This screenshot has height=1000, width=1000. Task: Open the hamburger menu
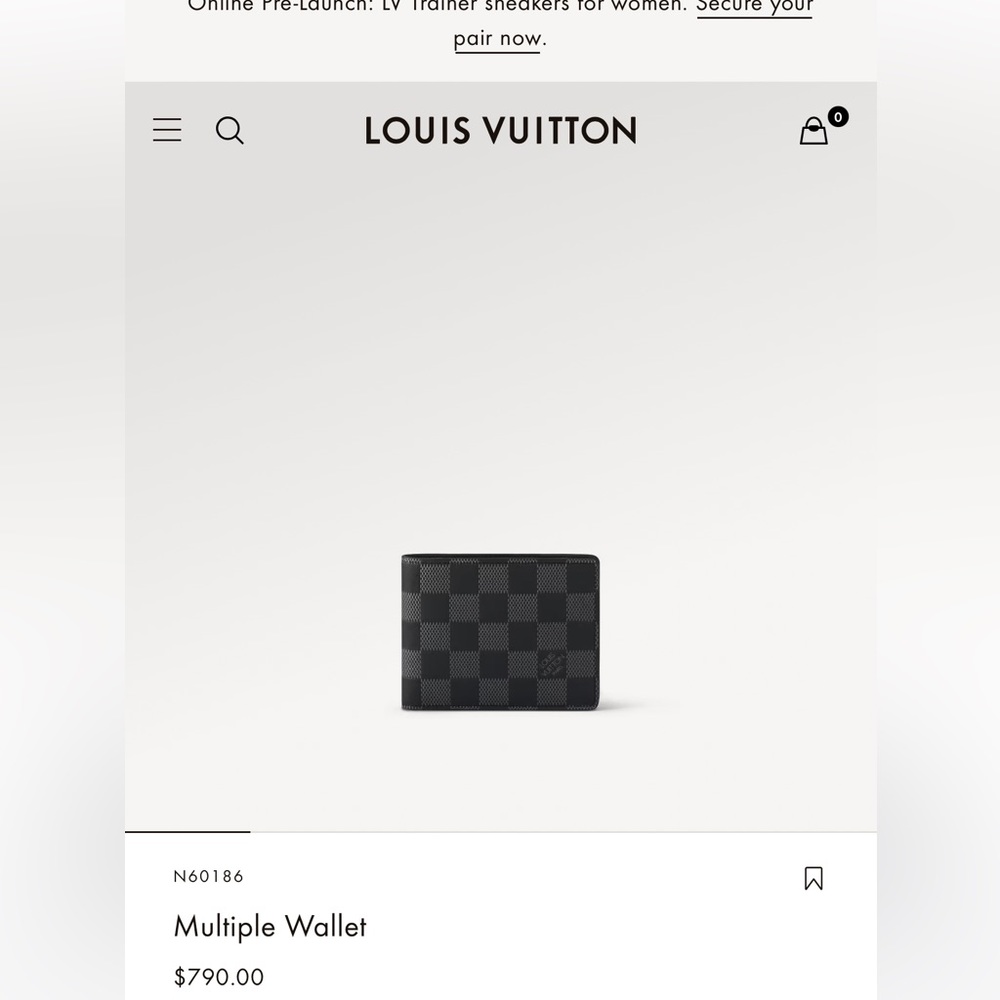pyautogui.click(x=167, y=130)
